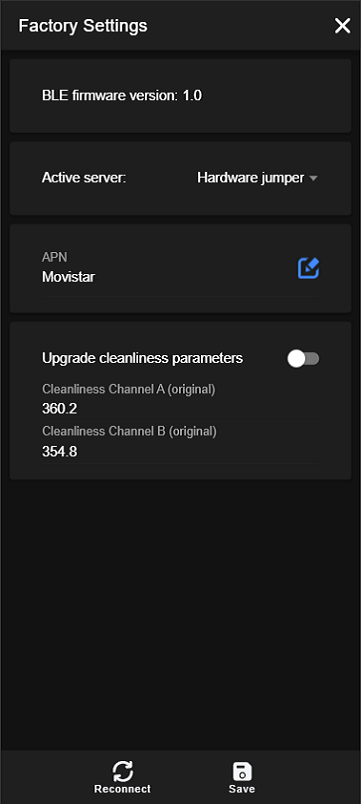Edit the APN value Movistar

click(308, 269)
